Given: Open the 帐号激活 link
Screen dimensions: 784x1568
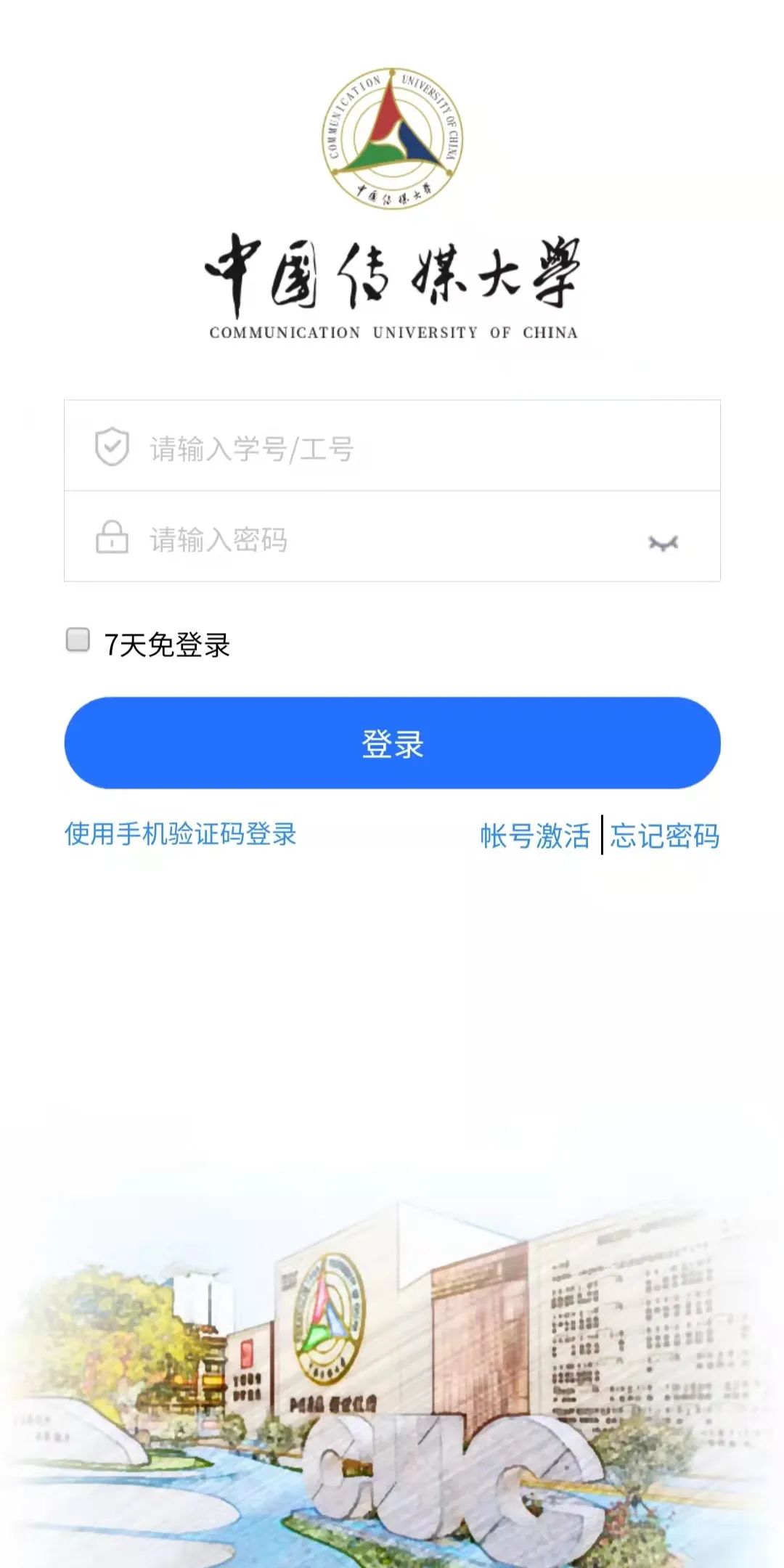Looking at the screenshot, I should 535,836.
